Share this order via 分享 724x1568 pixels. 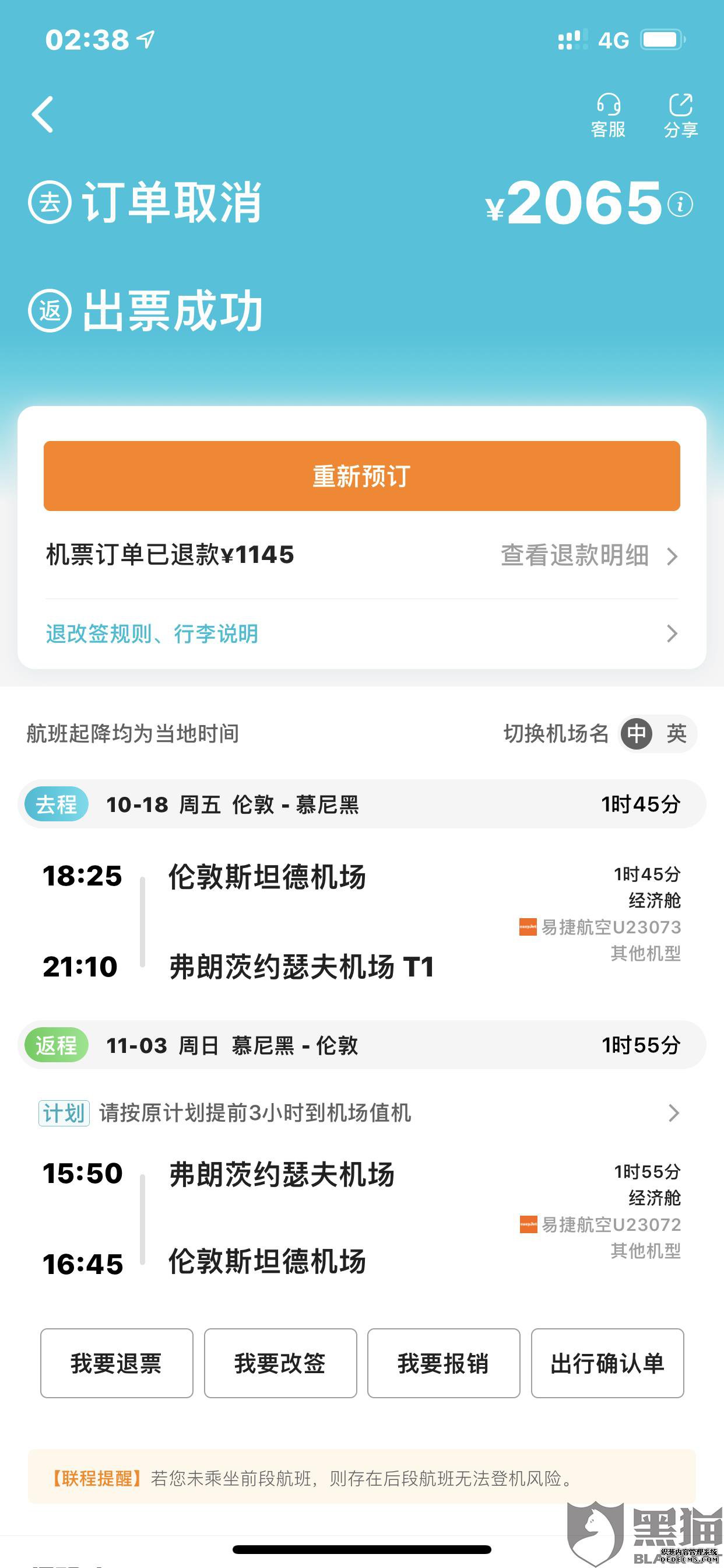point(680,116)
